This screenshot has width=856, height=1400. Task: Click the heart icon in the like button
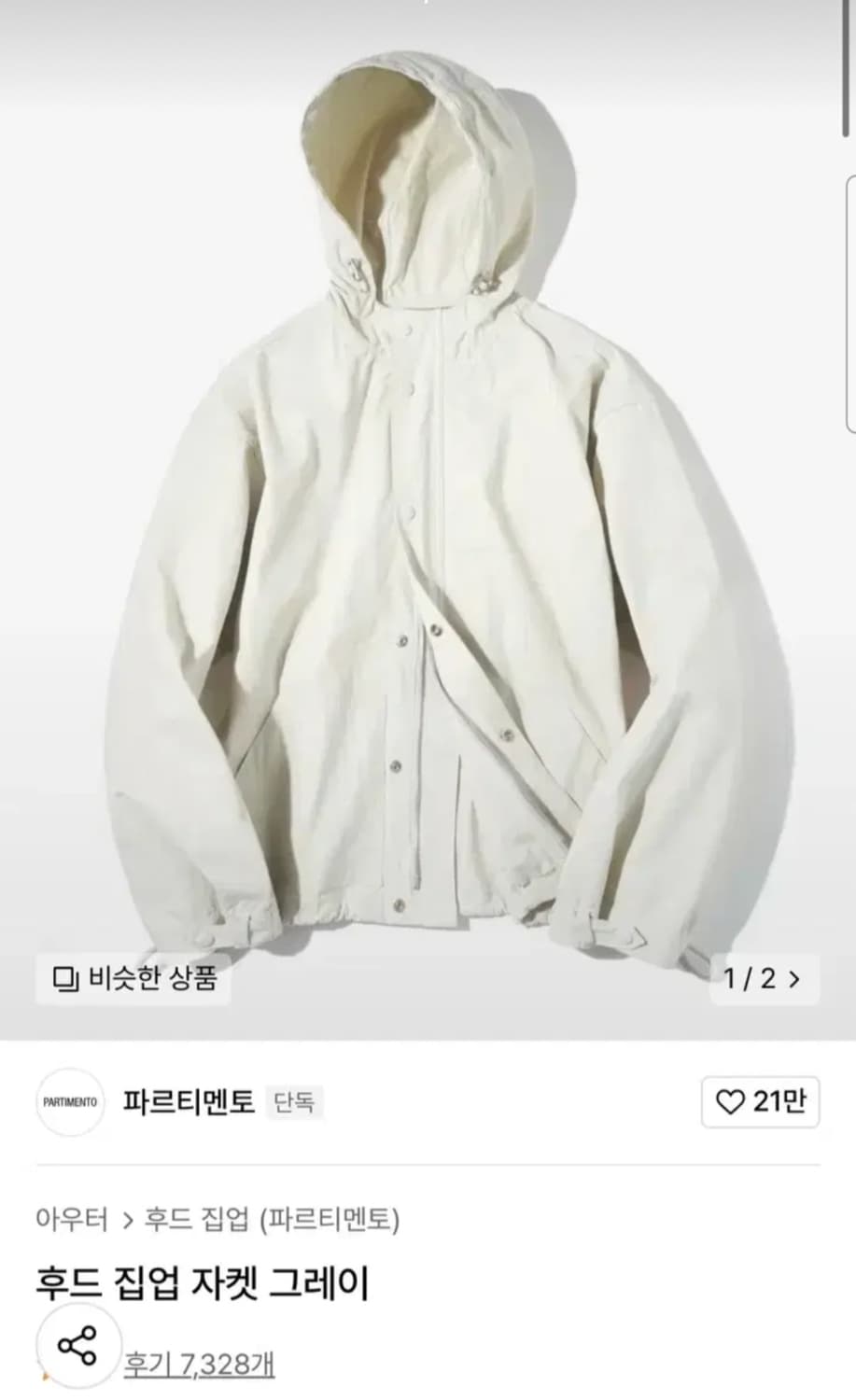coord(734,1103)
